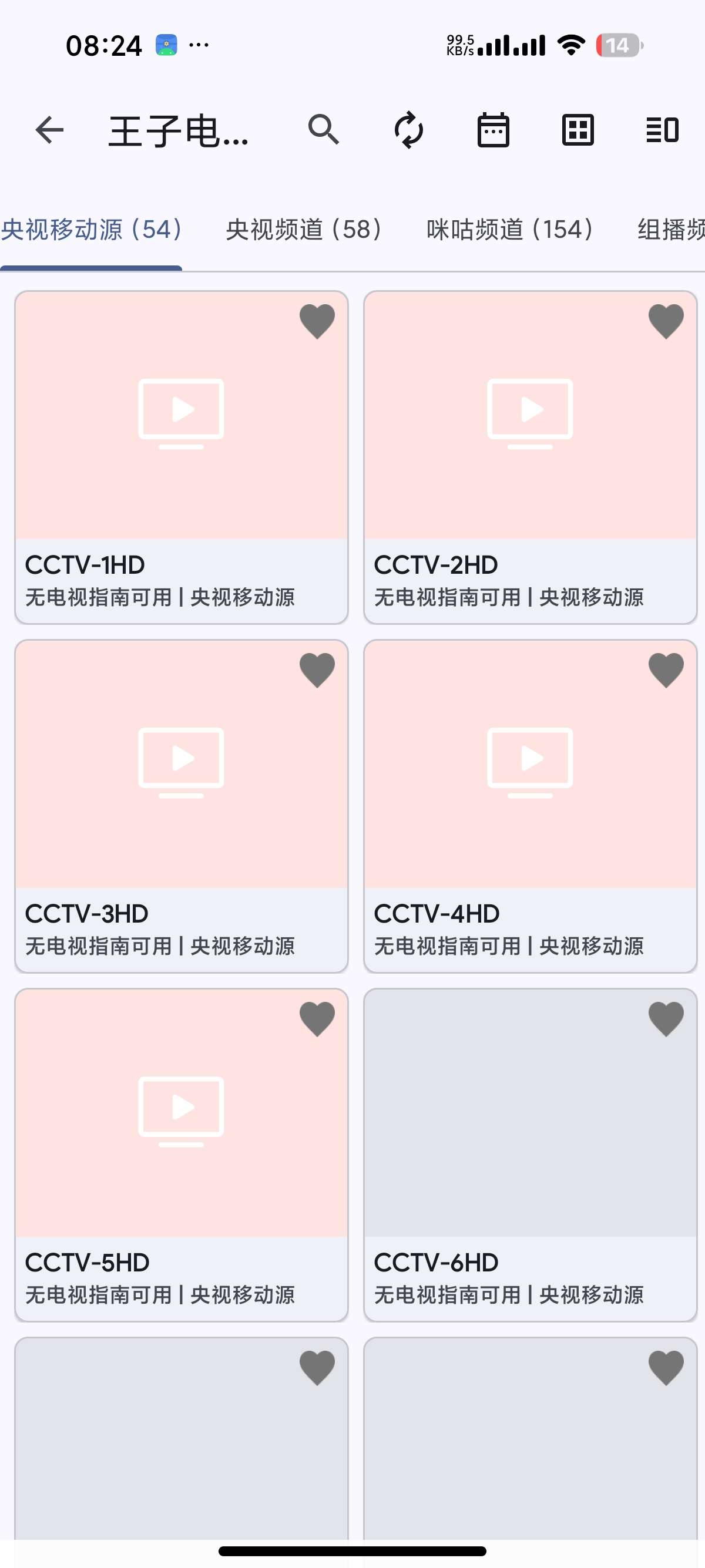Switch to list view layout
705x1568 pixels.
[662, 130]
